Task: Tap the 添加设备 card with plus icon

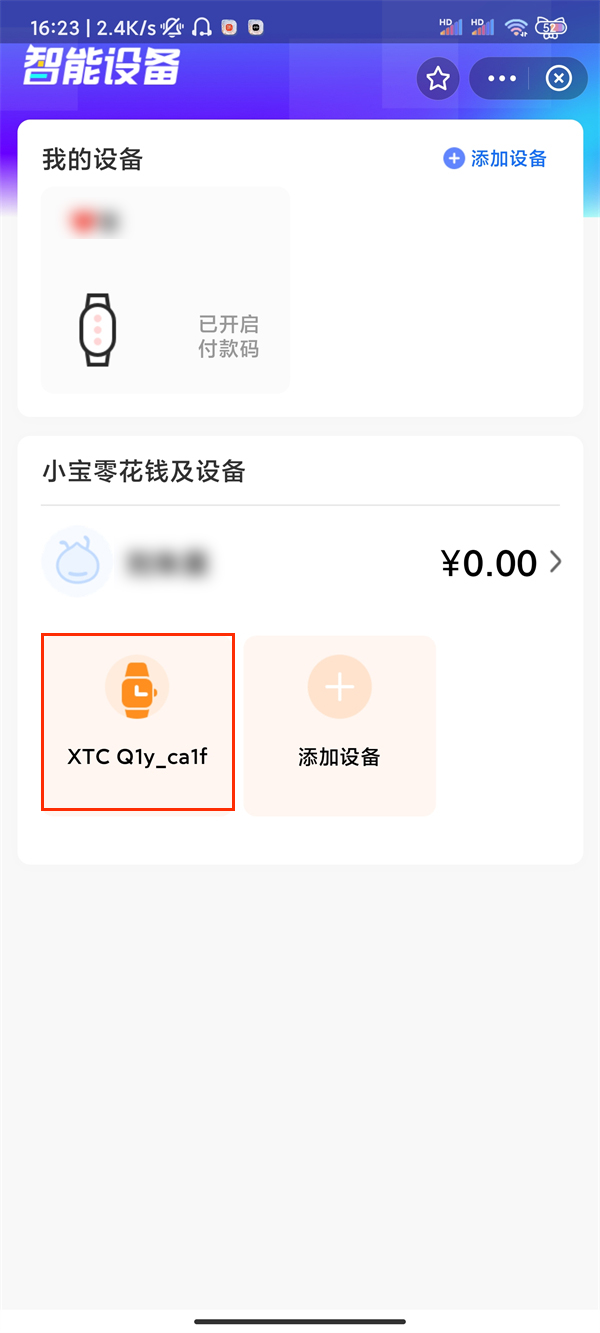Action: [340, 725]
